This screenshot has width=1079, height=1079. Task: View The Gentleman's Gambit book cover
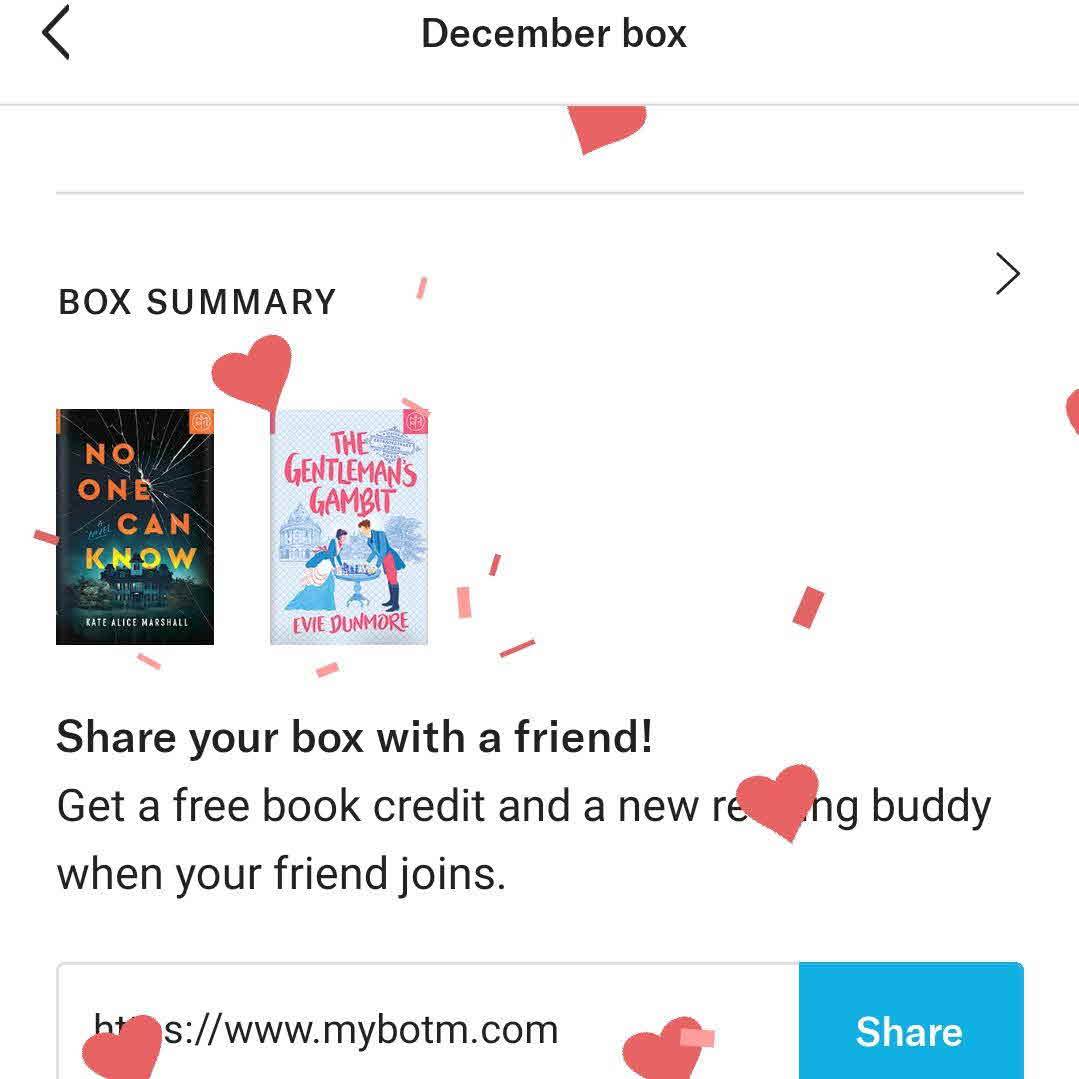pos(348,527)
